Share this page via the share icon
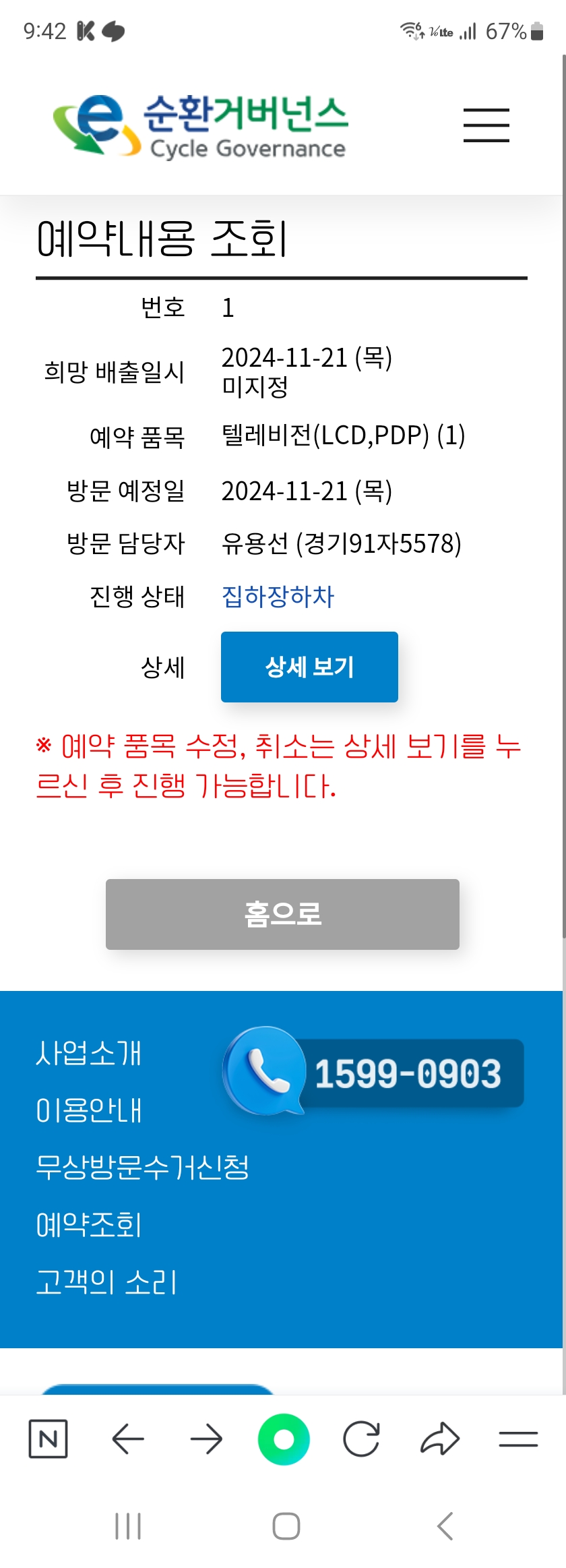 pyautogui.click(x=440, y=1439)
